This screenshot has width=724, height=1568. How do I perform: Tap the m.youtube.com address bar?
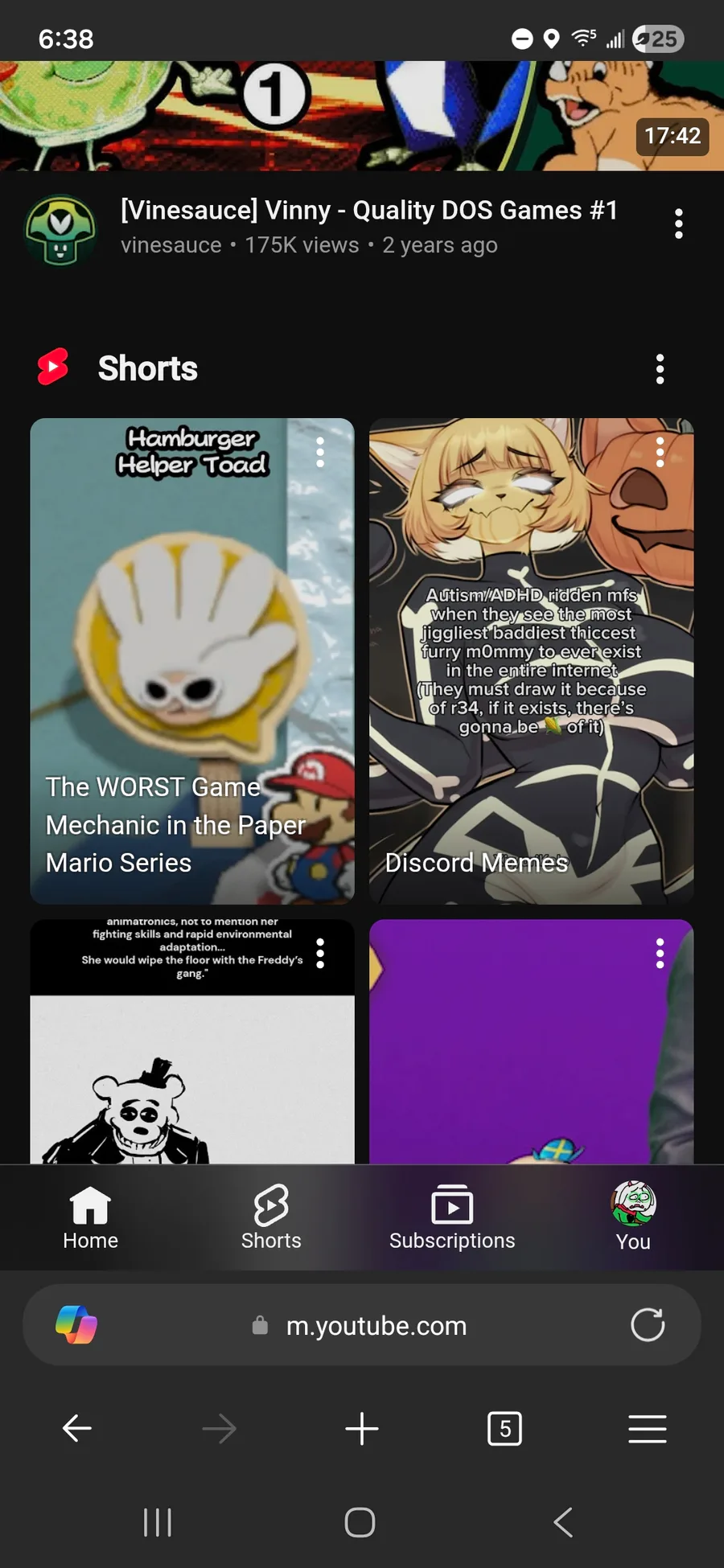(x=376, y=1325)
